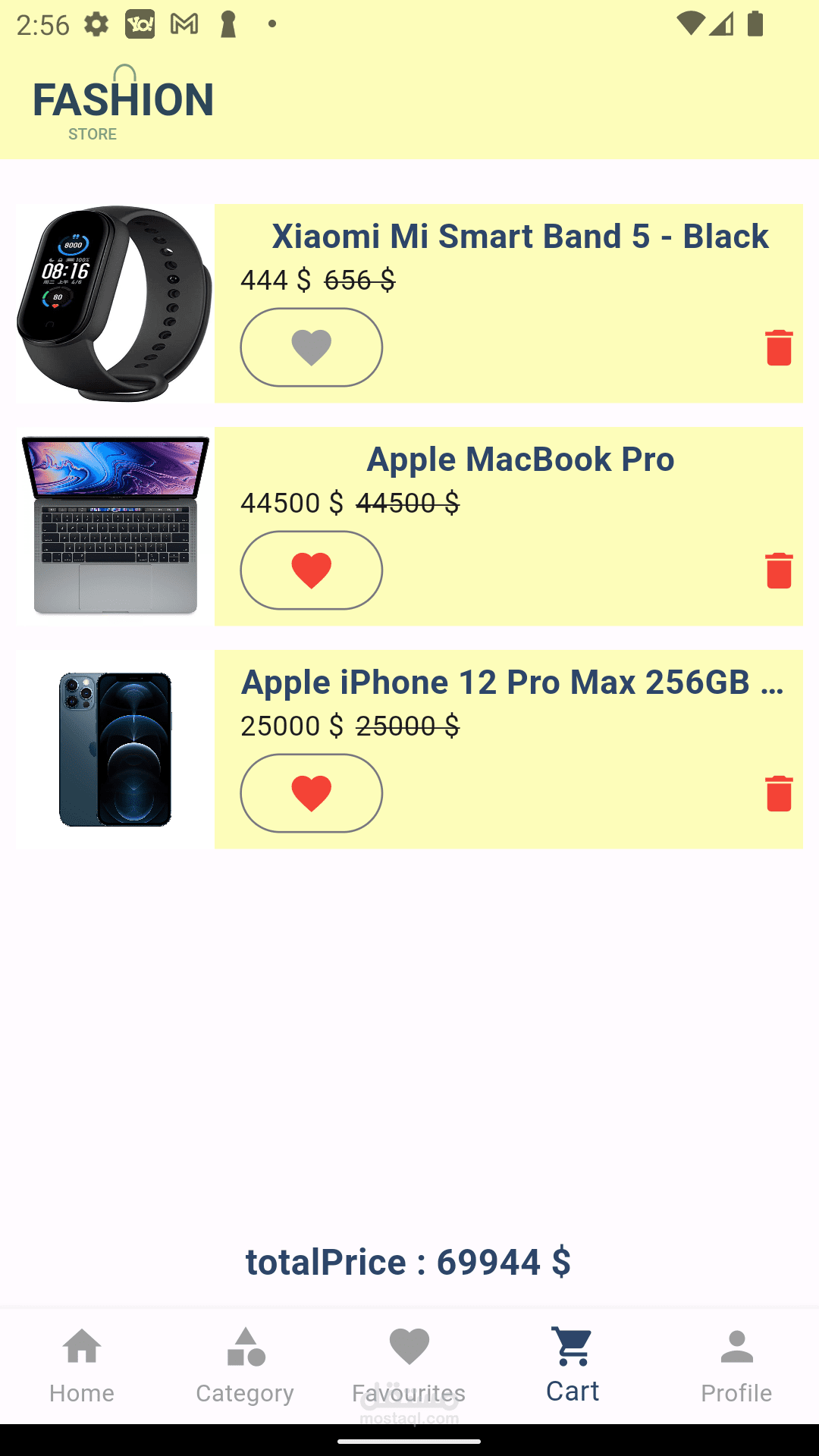Viewport: 819px width, 1456px height.
Task: Open the Xiaomi Mi Smart Band 5 product image
Action: 115,303
